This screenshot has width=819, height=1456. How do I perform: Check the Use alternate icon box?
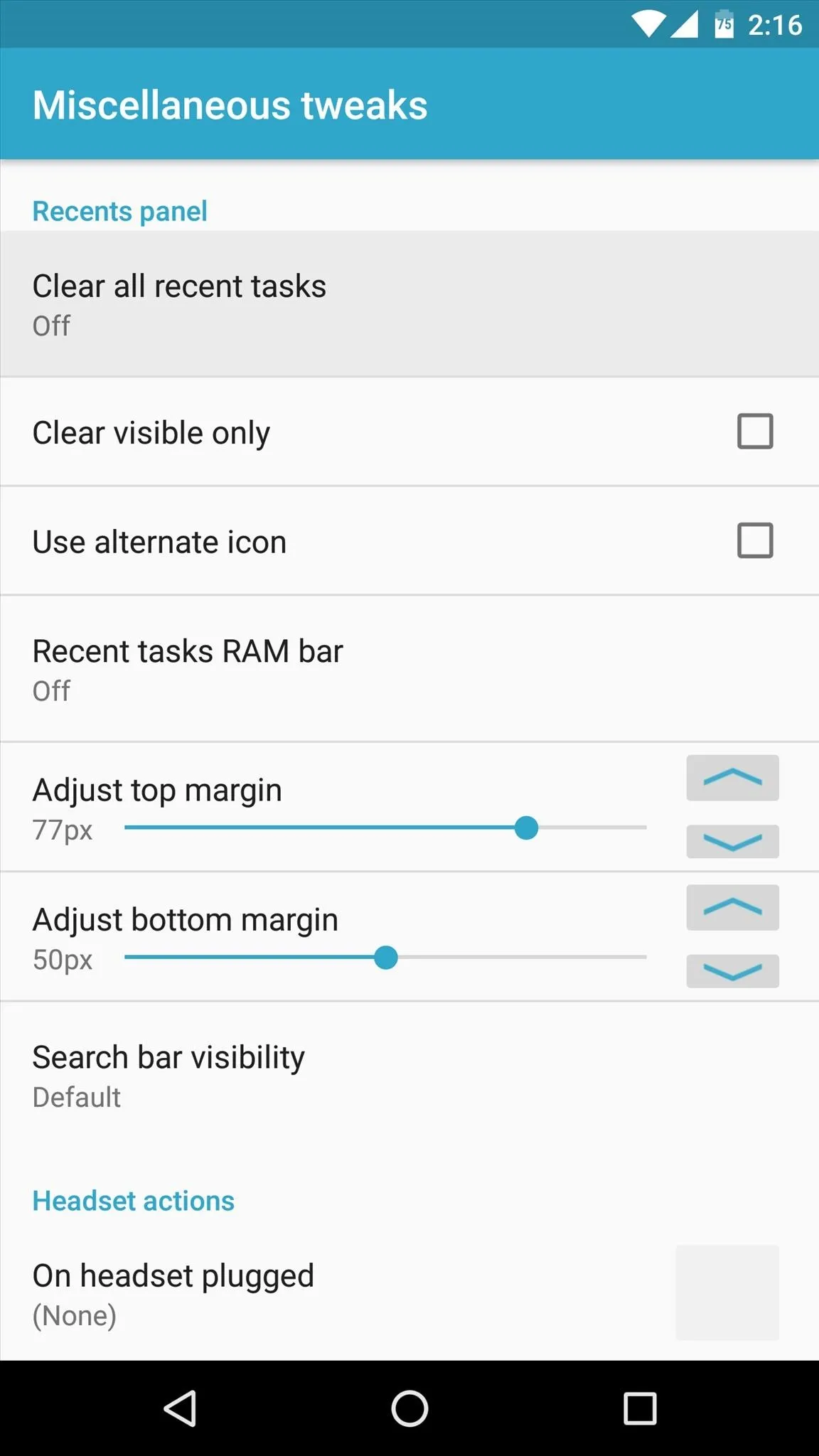[x=755, y=541]
